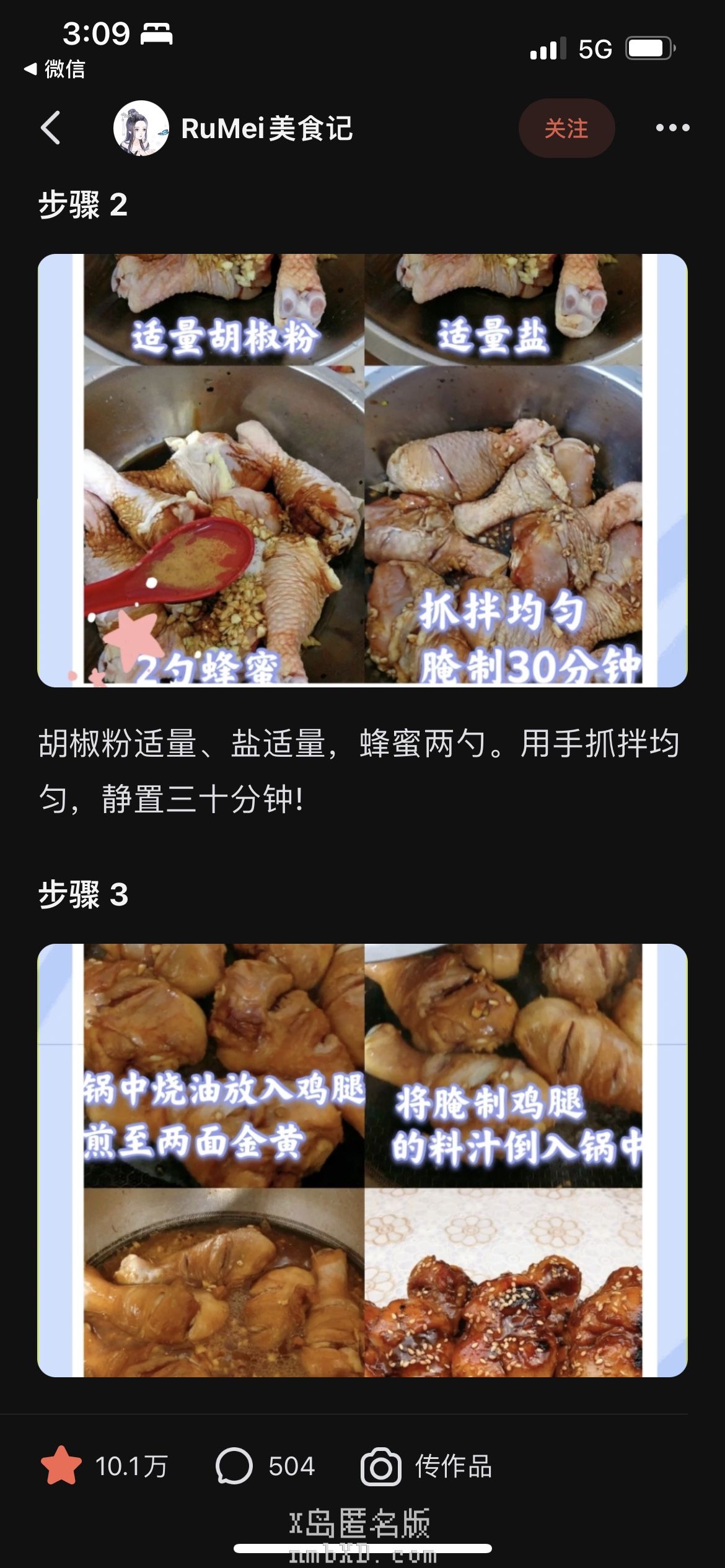Return to 微信 from status bar
725x1568 pixels.
55,69
